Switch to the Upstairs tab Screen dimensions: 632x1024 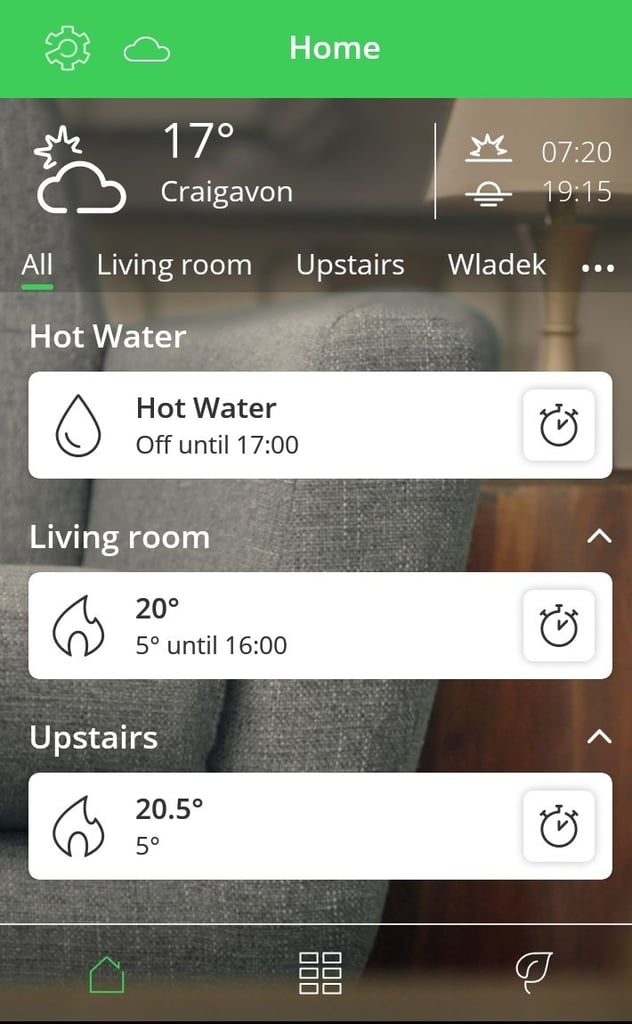click(350, 265)
